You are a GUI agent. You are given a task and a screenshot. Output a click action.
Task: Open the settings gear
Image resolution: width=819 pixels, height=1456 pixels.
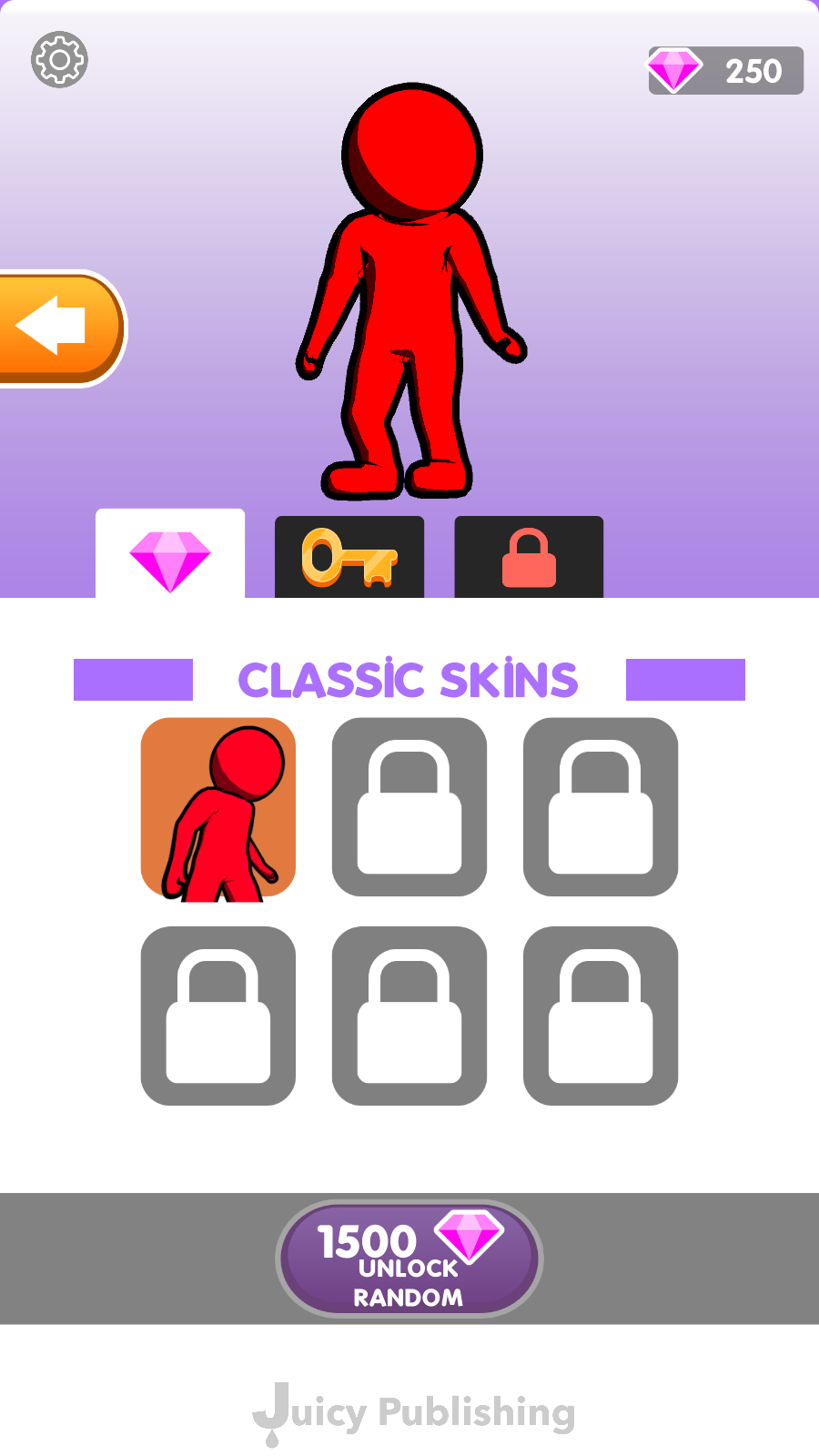[x=59, y=60]
